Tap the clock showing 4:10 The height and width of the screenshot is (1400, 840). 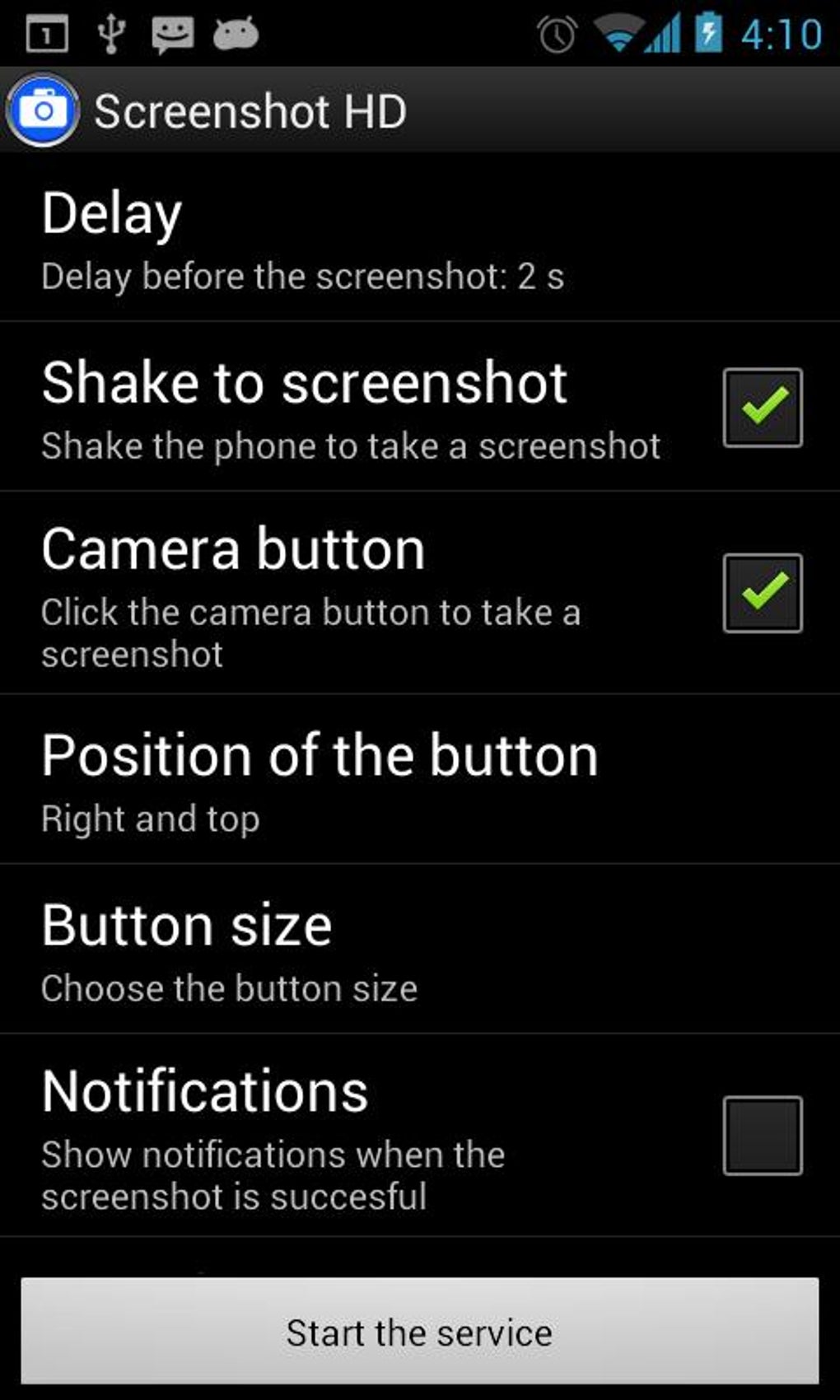click(x=782, y=33)
